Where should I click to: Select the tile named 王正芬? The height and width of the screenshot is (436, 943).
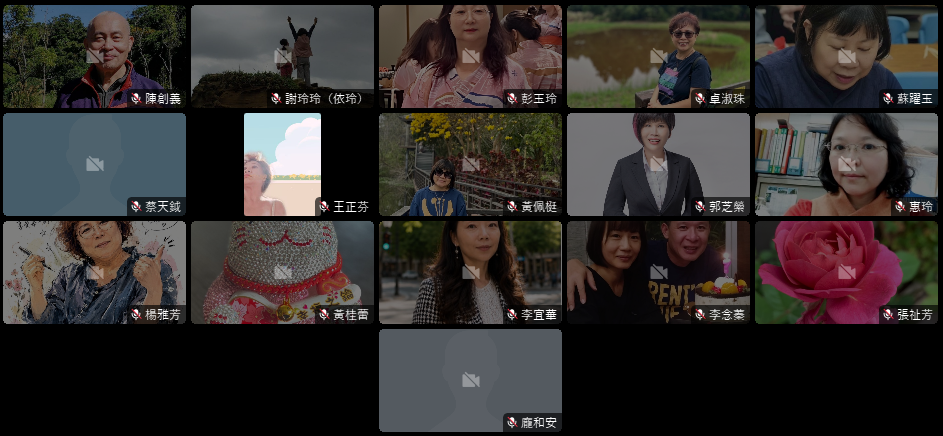(282, 164)
